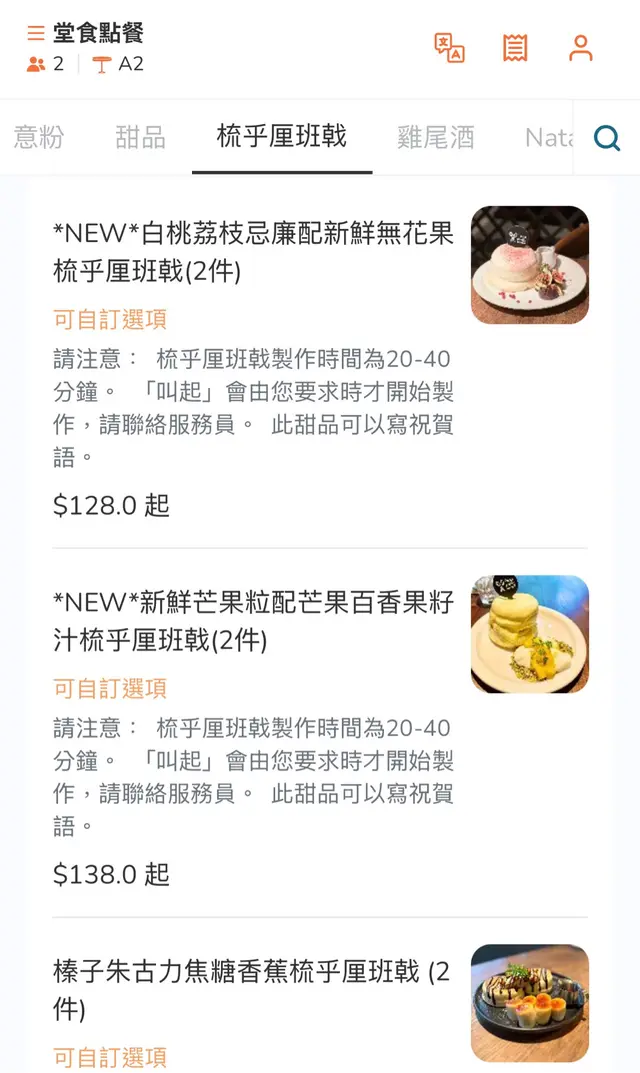Open the hamburger menu beside 堂食點餐

click(x=36, y=33)
